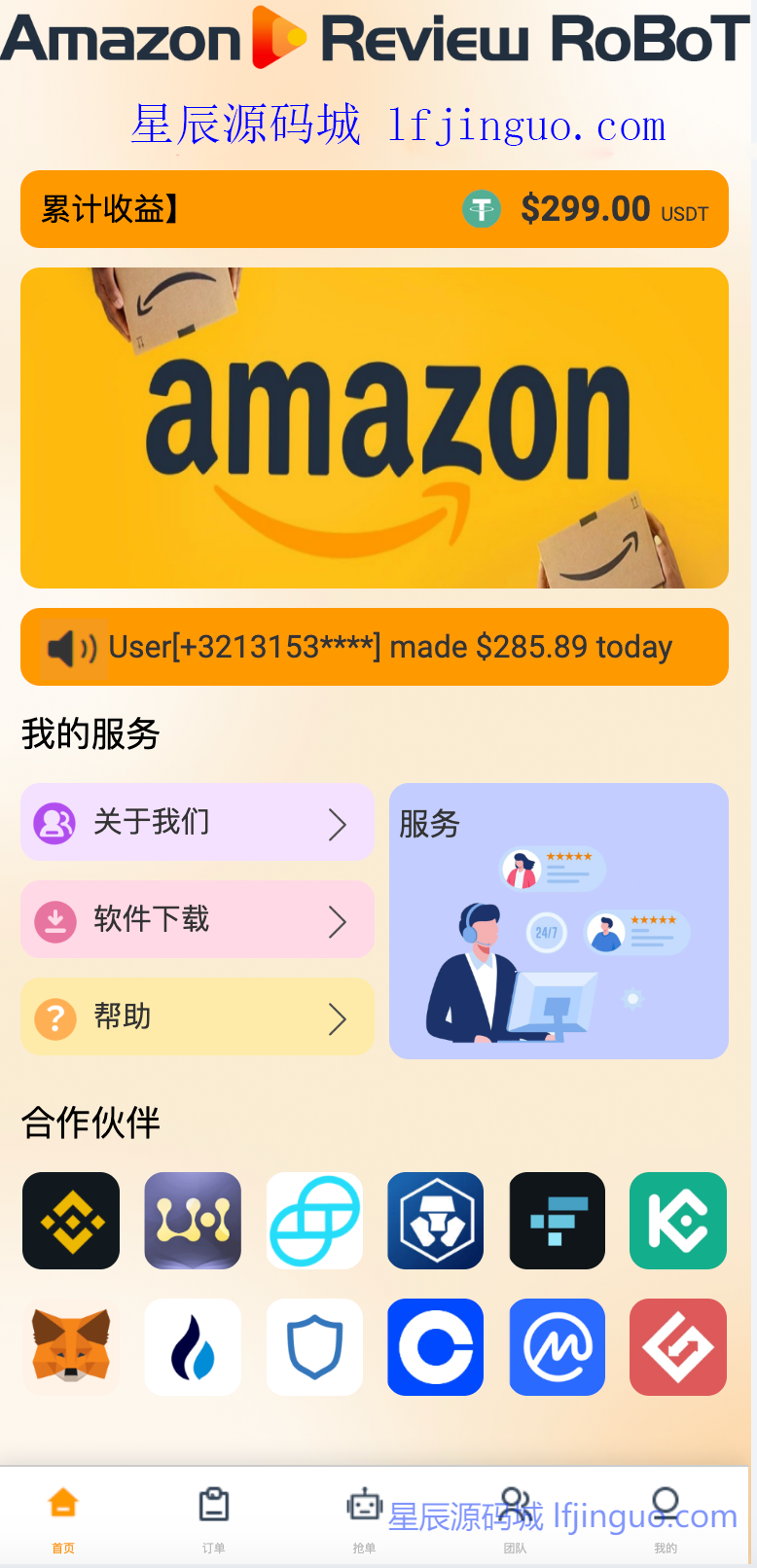Open the 关于我们 row

[x=197, y=822]
